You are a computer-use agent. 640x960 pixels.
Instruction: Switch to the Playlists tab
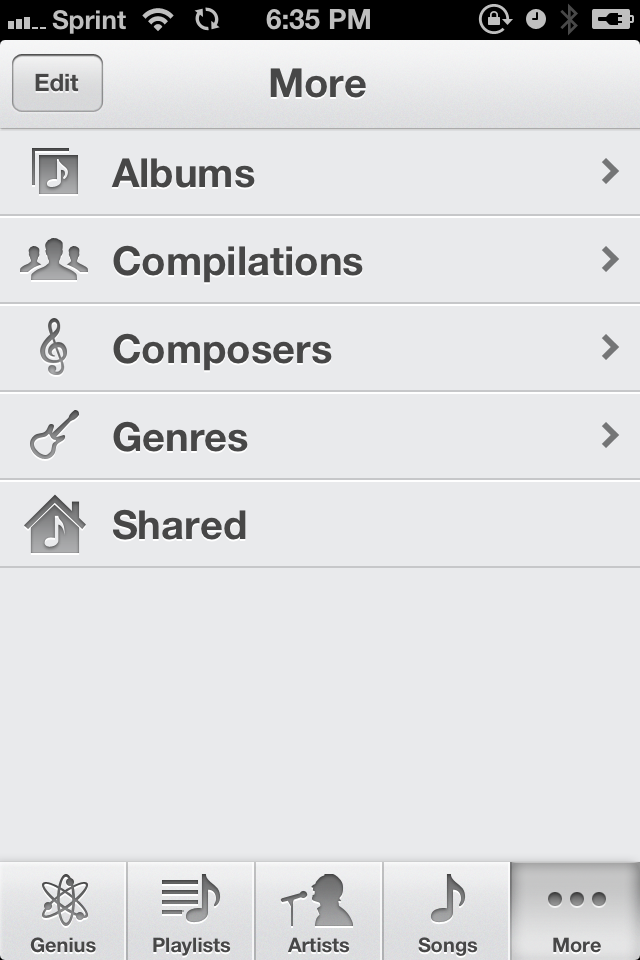[191, 912]
